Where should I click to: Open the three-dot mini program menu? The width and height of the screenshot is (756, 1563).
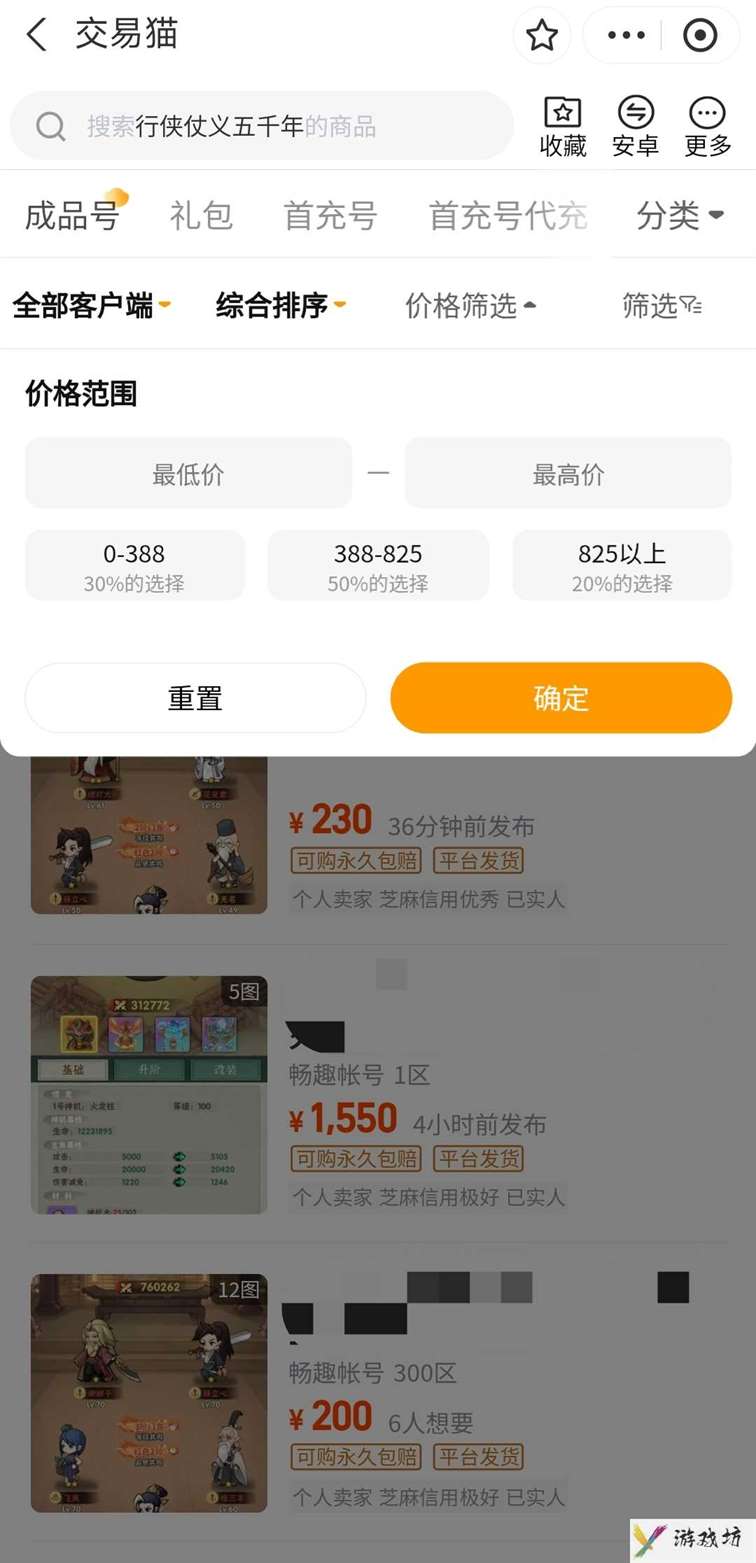(626, 36)
